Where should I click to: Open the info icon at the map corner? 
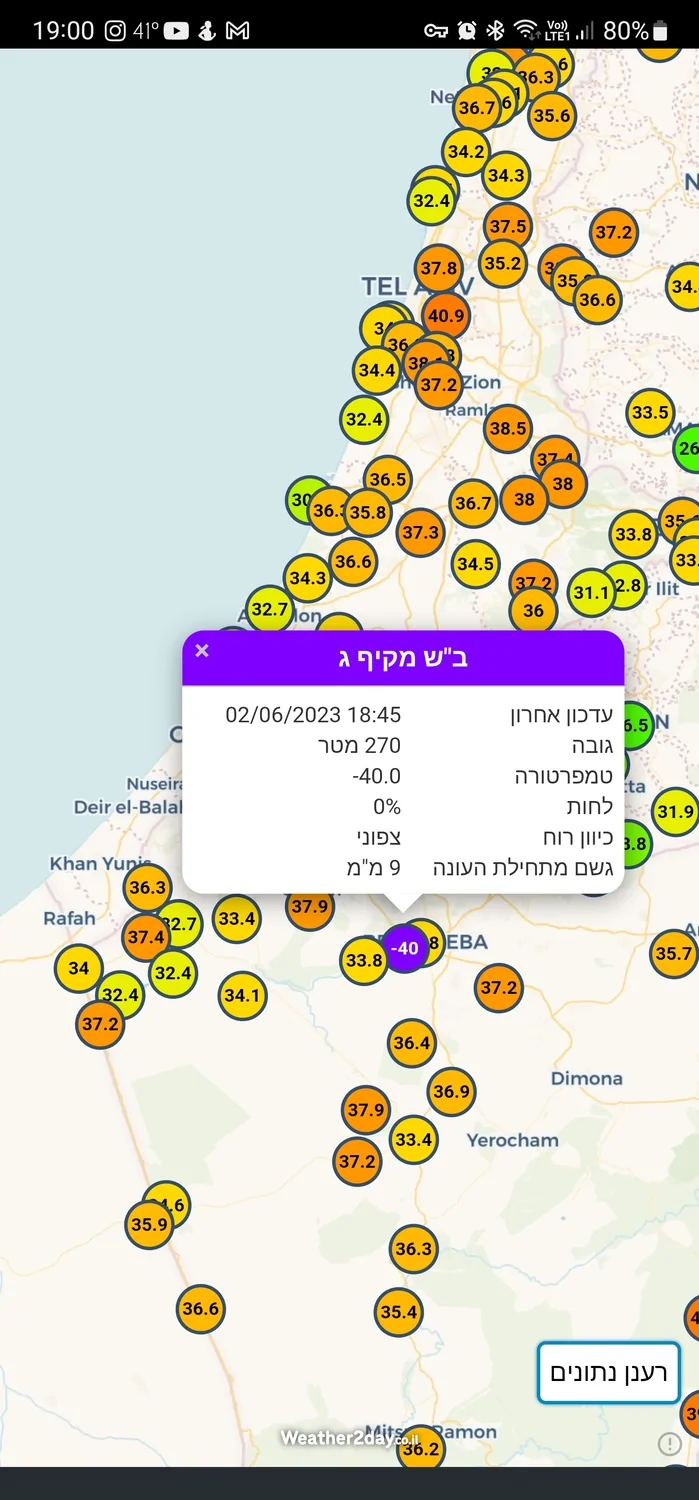tap(669, 1443)
